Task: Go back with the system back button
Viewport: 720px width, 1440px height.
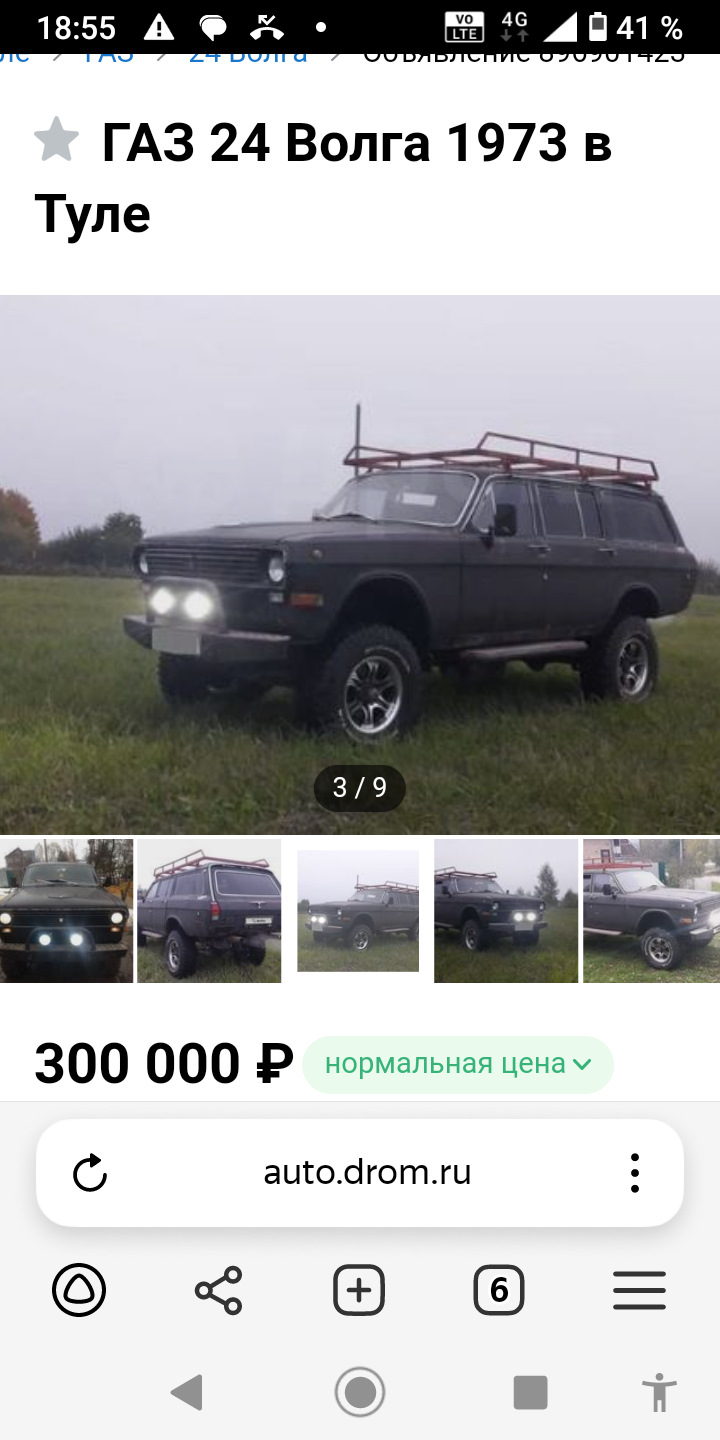Action: coord(186,1392)
